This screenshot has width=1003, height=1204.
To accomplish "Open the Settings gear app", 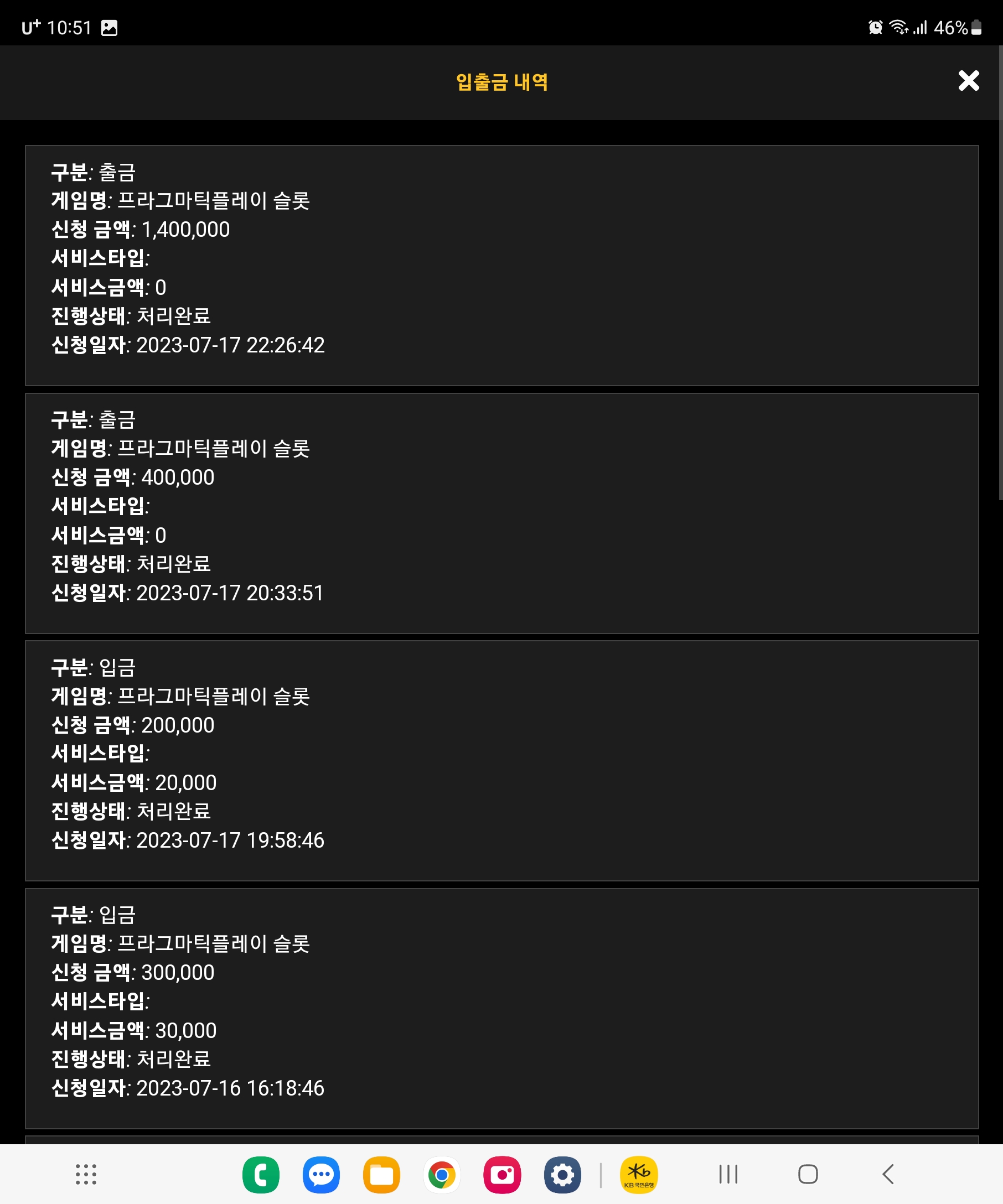I will click(562, 1174).
